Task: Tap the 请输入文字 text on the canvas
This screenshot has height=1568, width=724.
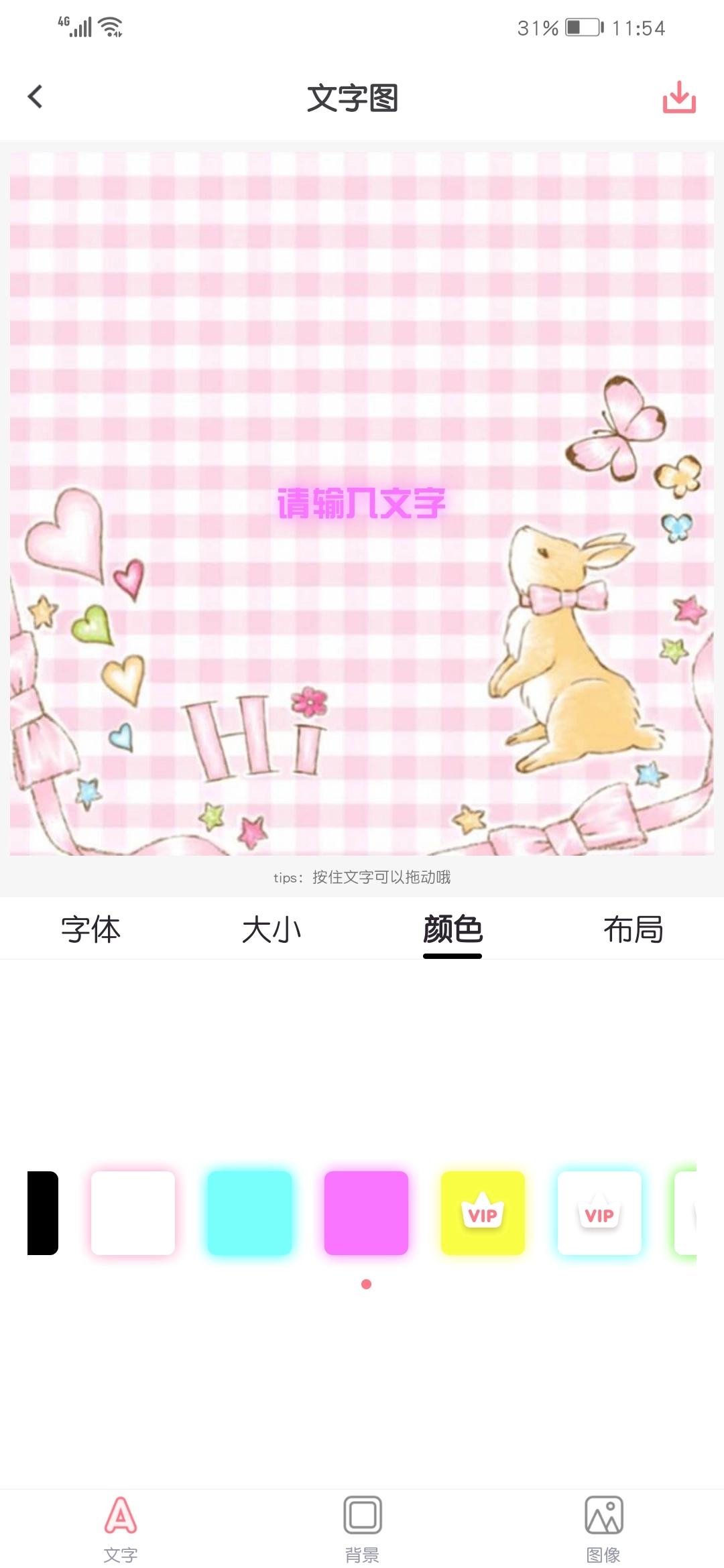Action: coord(361,503)
